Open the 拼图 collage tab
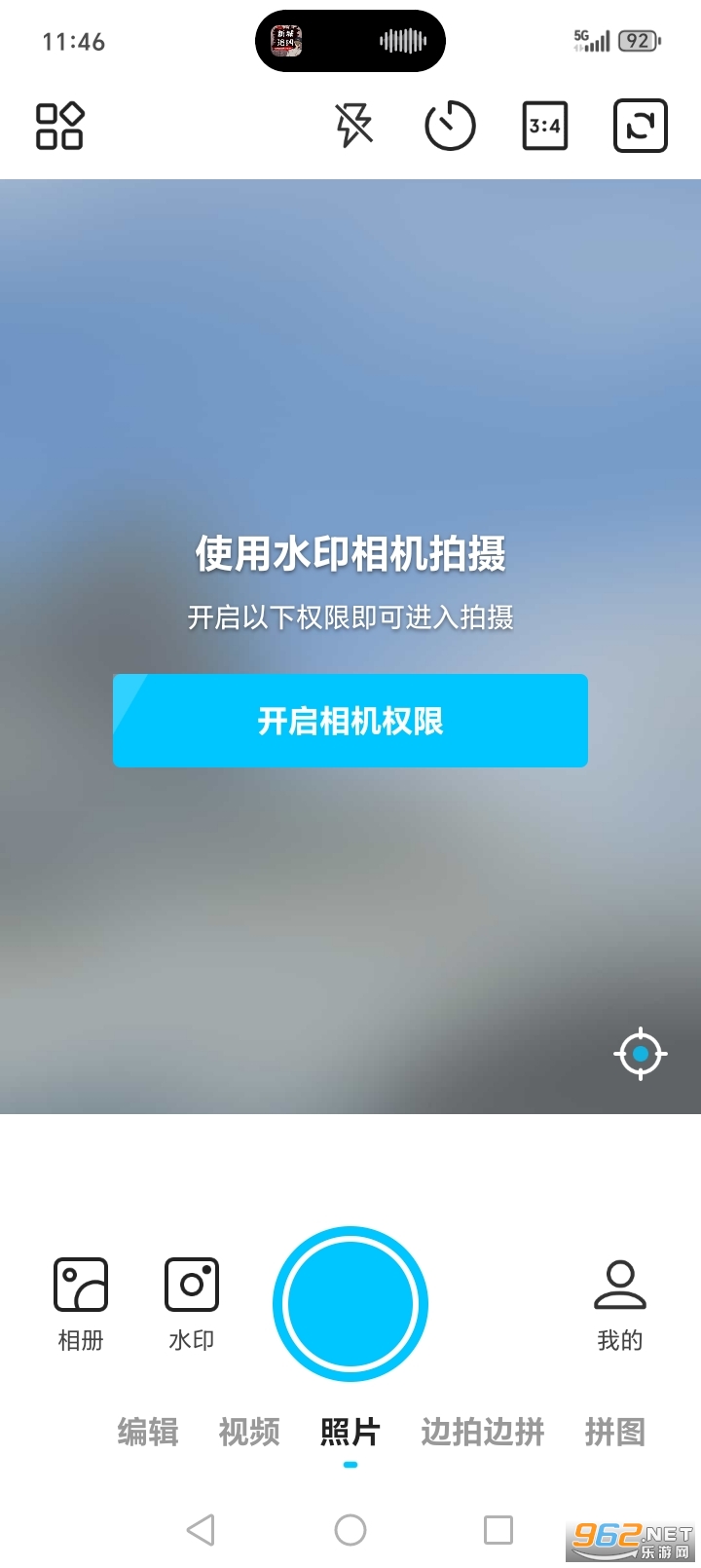The width and height of the screenshot is (701, 1568). [614, 1432]
